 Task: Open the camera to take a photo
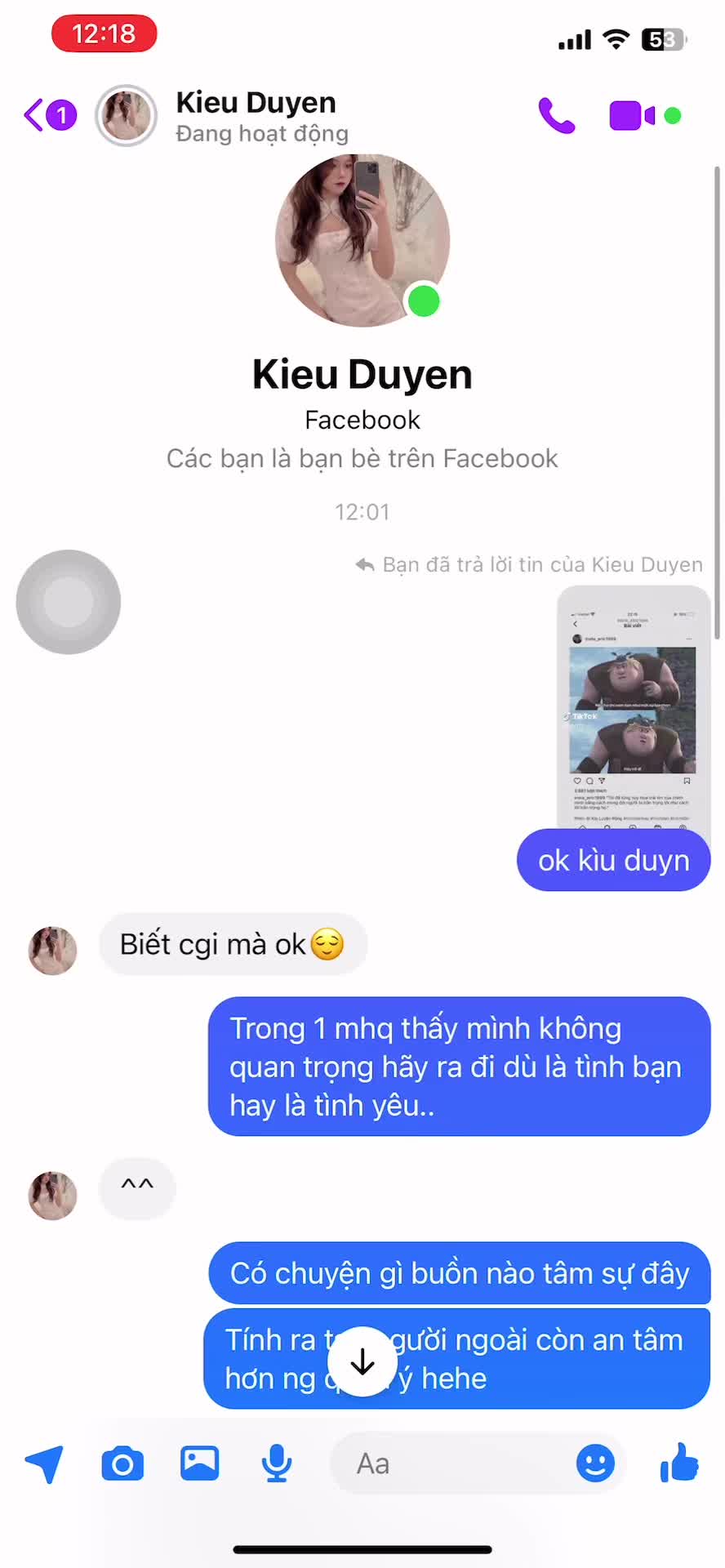point(122,1463)
